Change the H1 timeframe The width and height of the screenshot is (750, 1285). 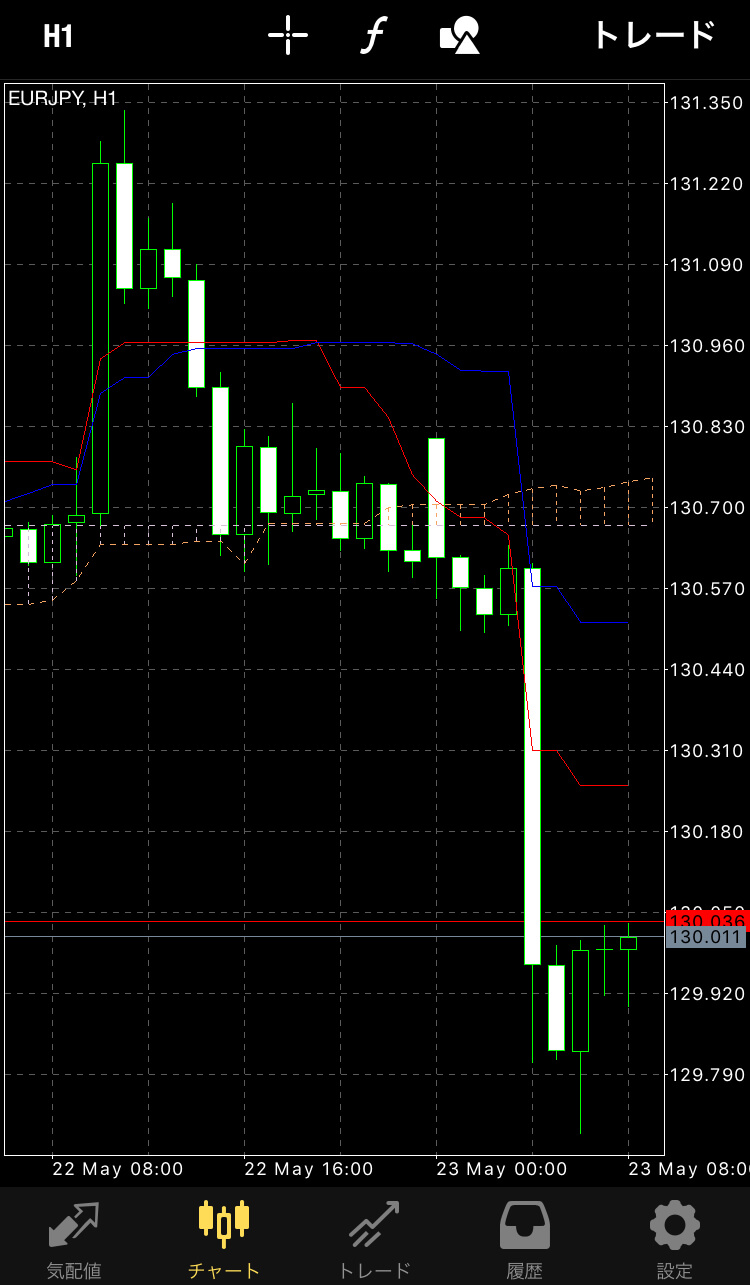pos(58,37)
